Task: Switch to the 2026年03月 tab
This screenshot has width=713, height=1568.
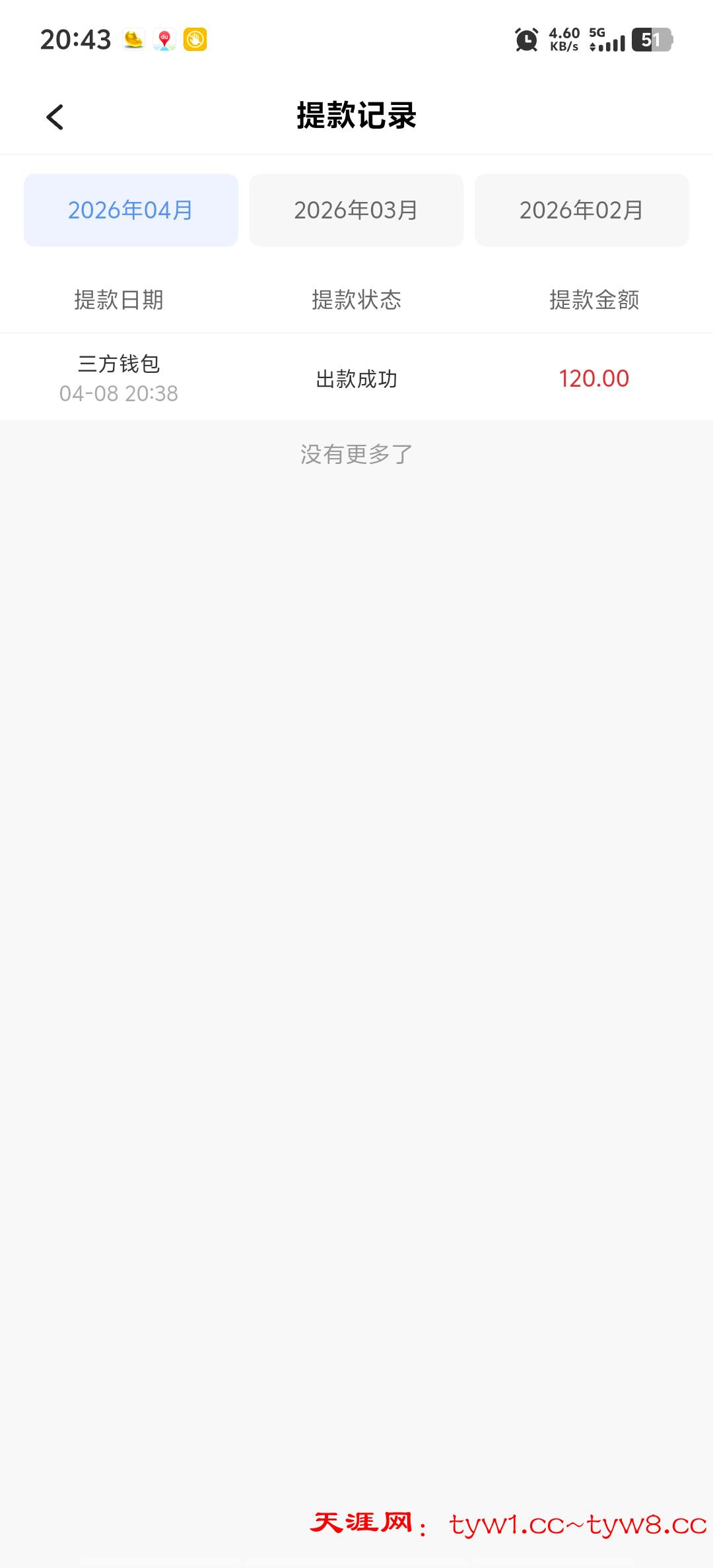Action: coord(356,211)
